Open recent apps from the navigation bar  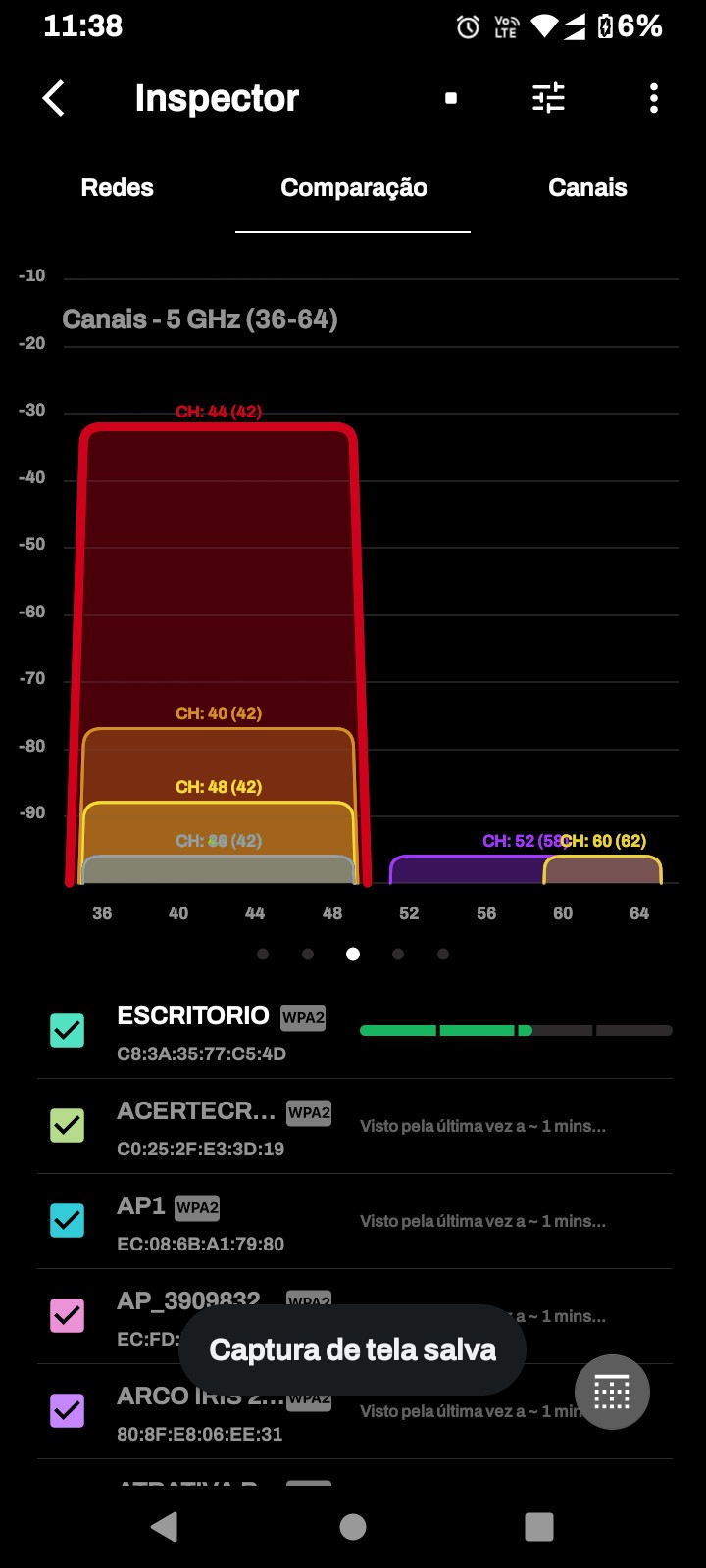pos(539,1526)
